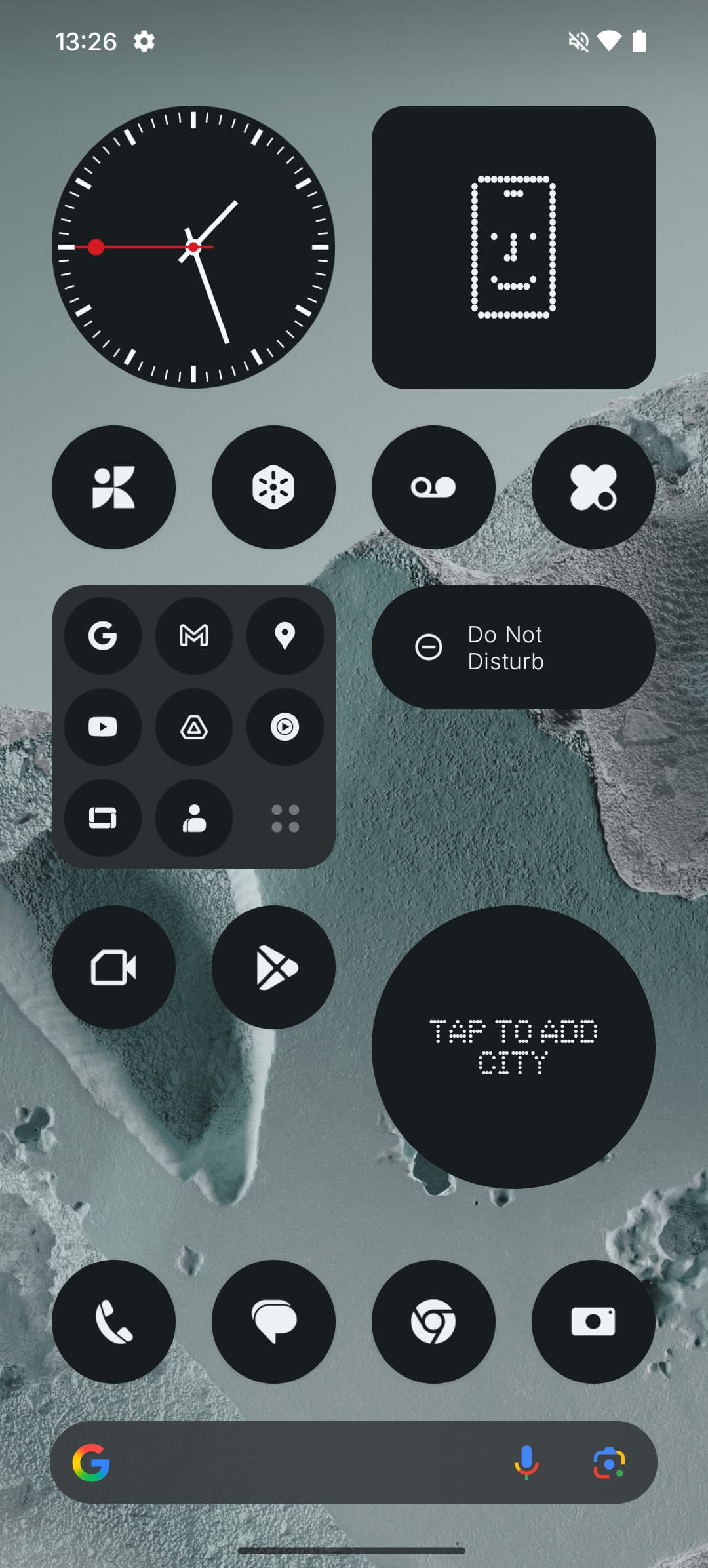Open the Phone dialer app

(x=113, y=1322)
